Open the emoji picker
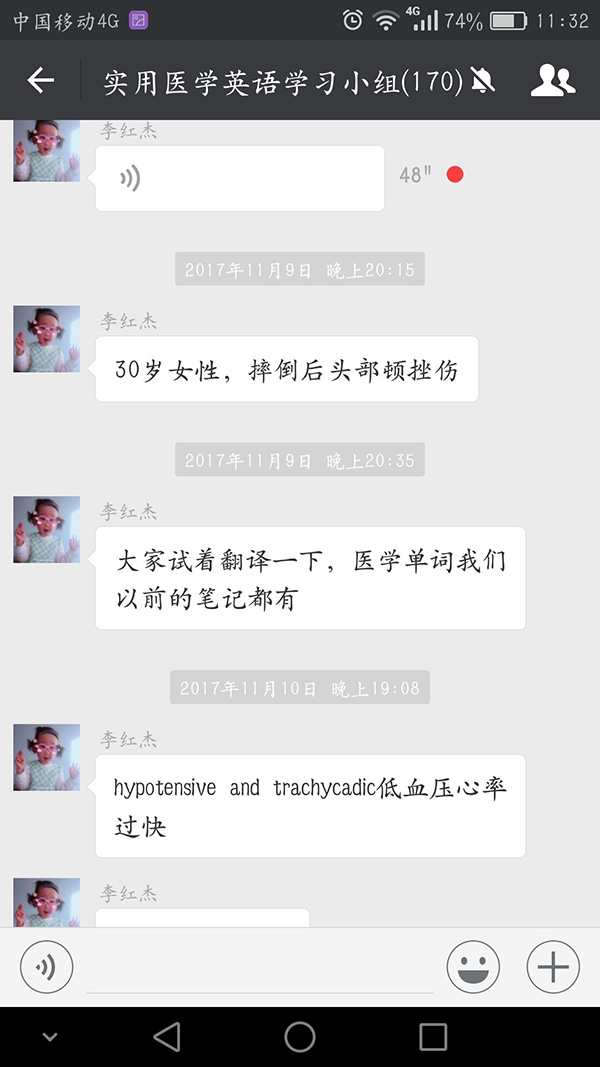The width and height of the screenshot is (600, 1067). coord(473,967)
